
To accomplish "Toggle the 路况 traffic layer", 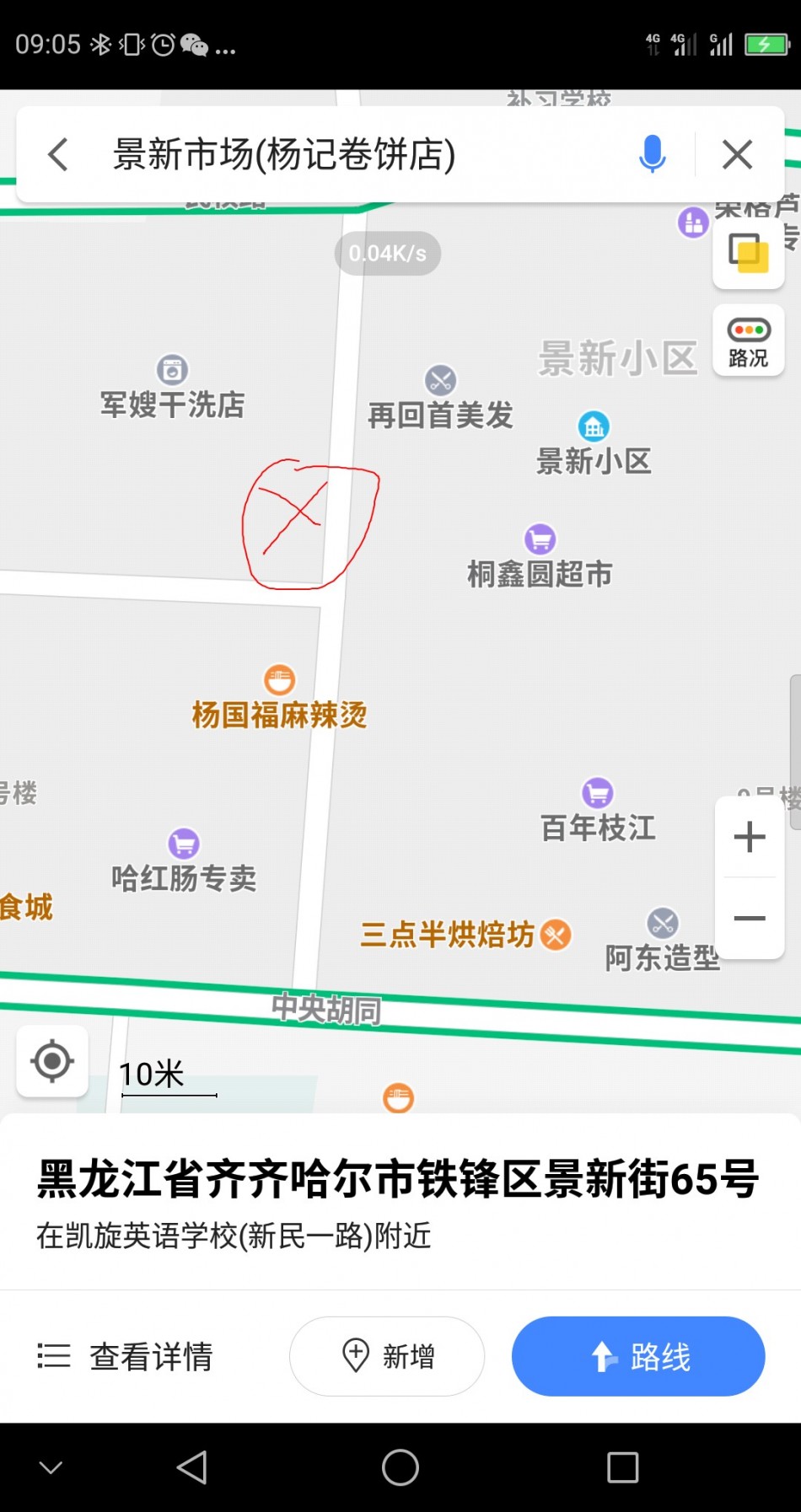I will pos(749,340).
